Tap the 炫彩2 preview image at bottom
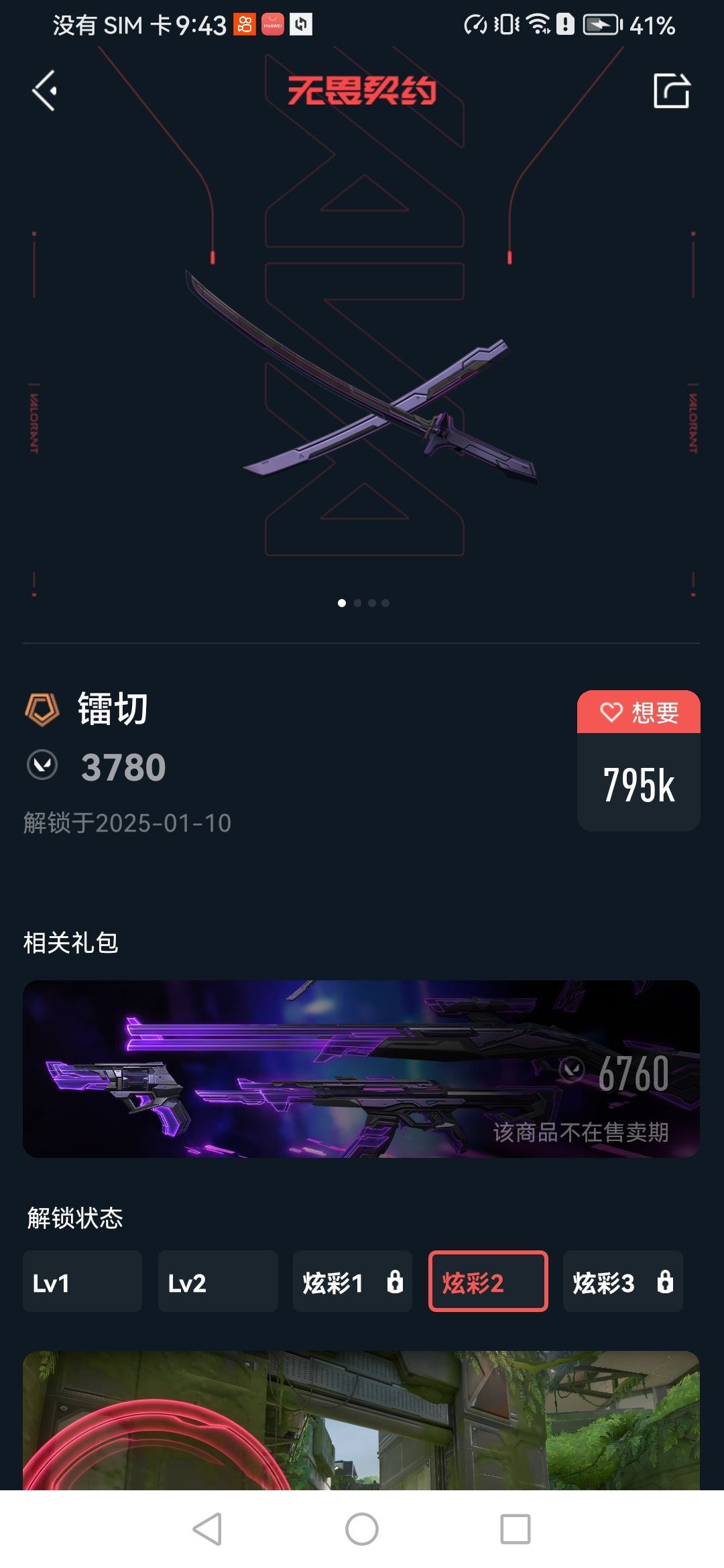724x1568 pixels. 362,1421
